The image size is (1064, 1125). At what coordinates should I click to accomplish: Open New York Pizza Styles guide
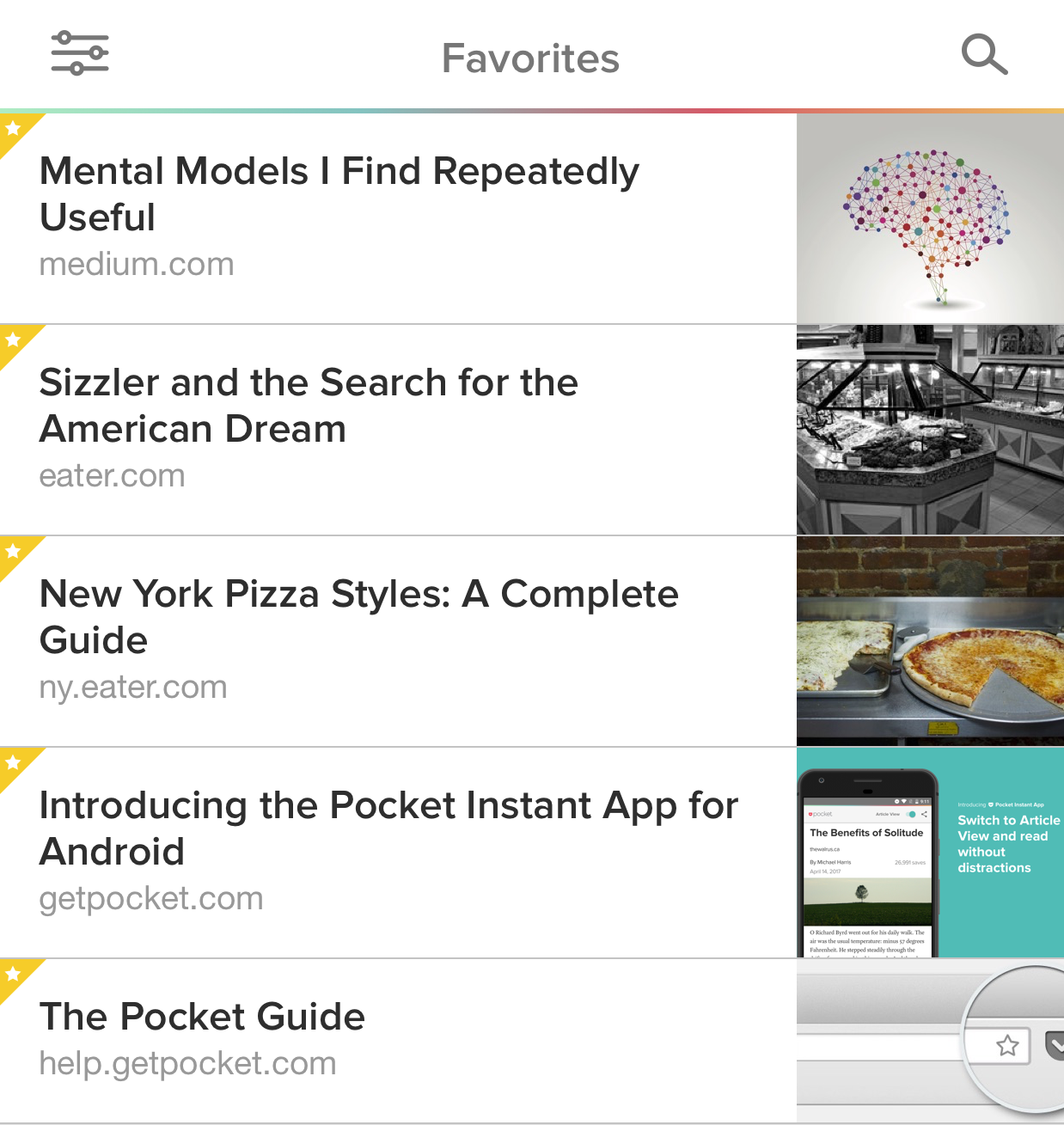pos(359,617)
